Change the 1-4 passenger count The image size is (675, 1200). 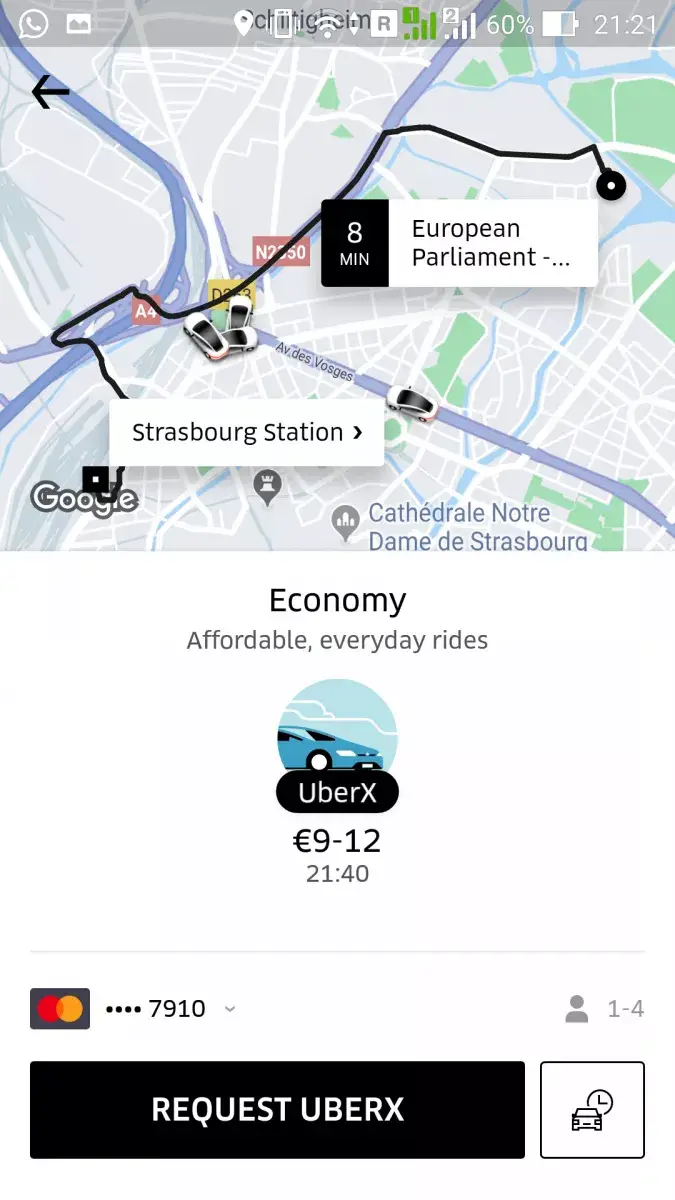605,1009
